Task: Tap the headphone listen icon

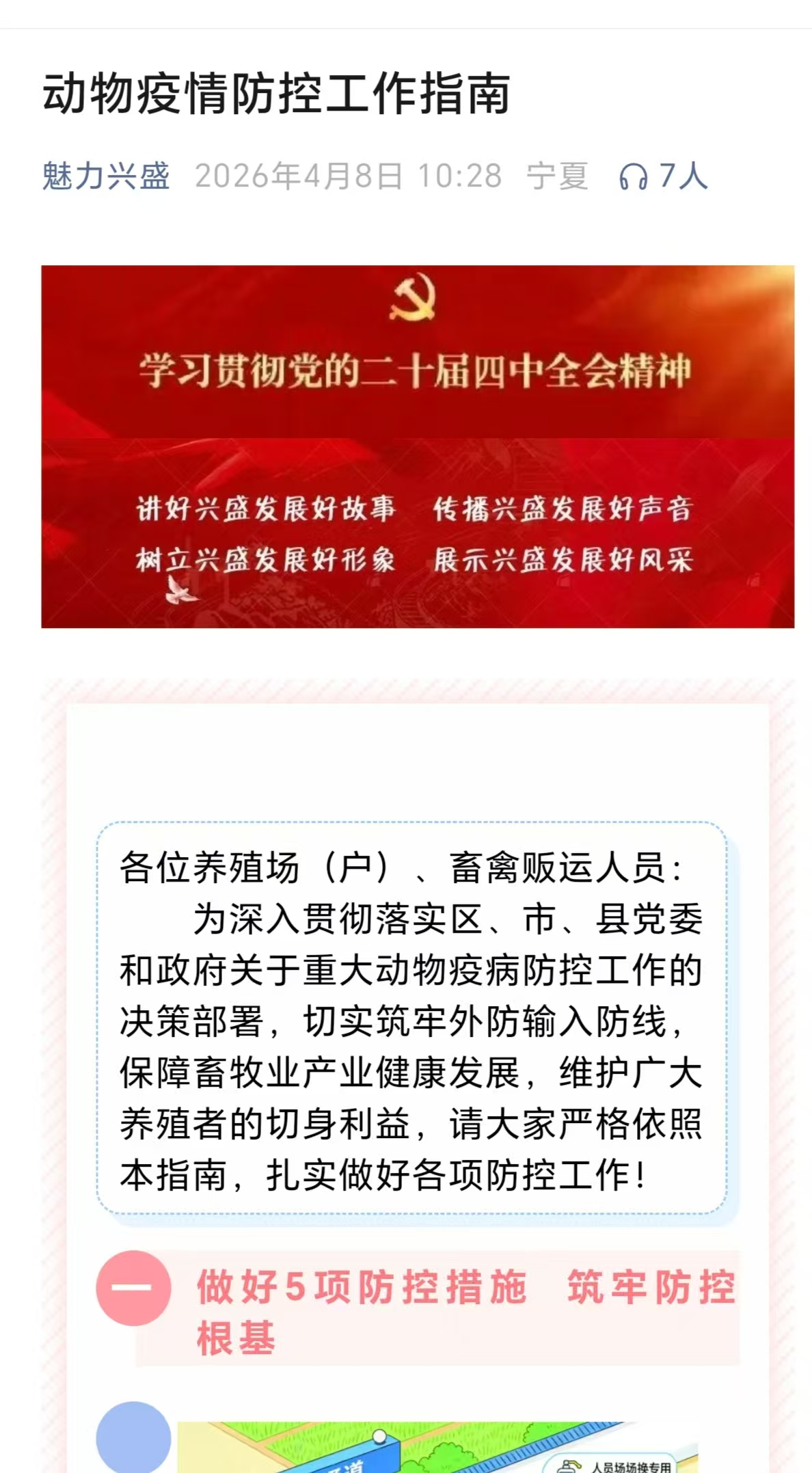Action: tap(633, 177)
